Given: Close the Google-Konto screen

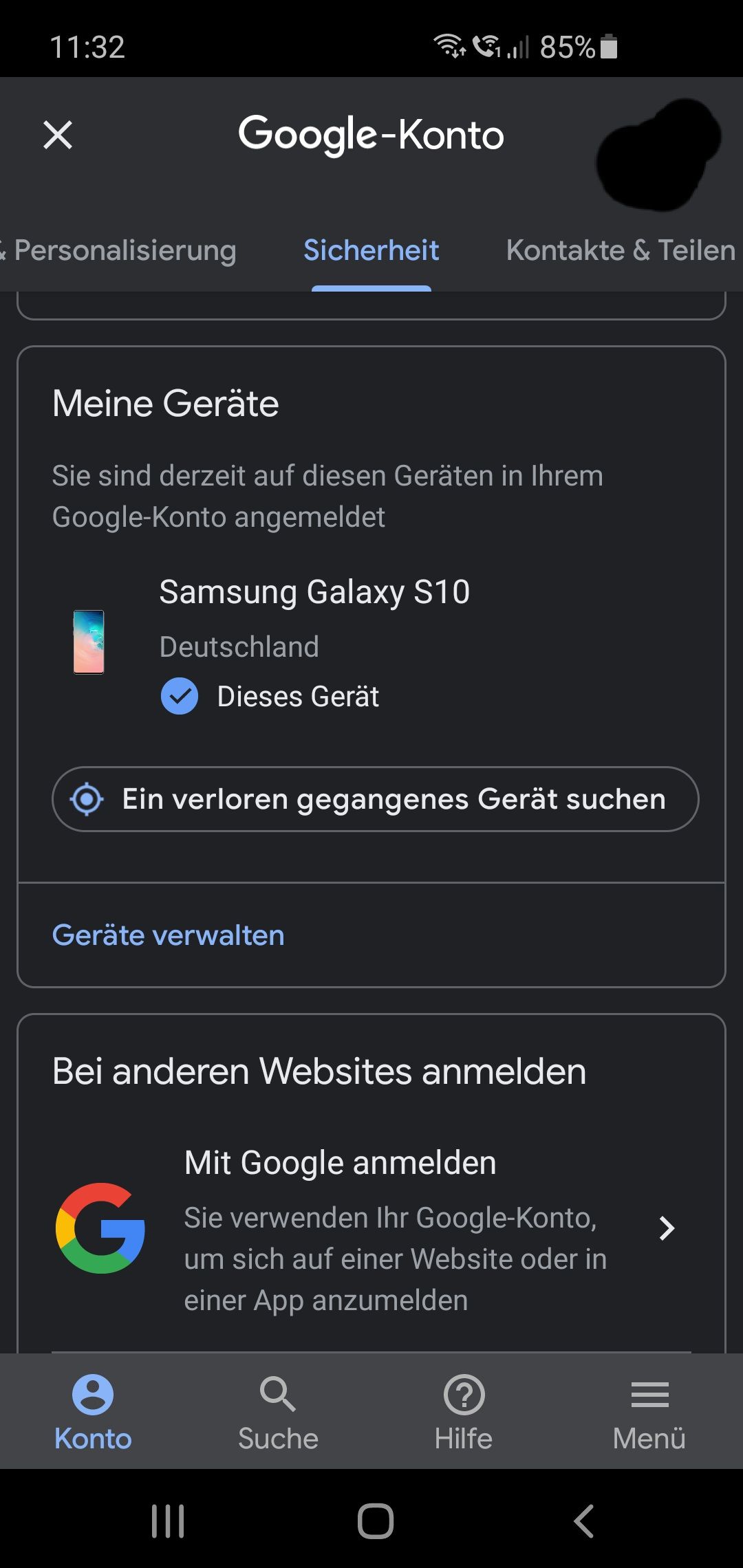Looking at the screenshot, I should 58,135.
